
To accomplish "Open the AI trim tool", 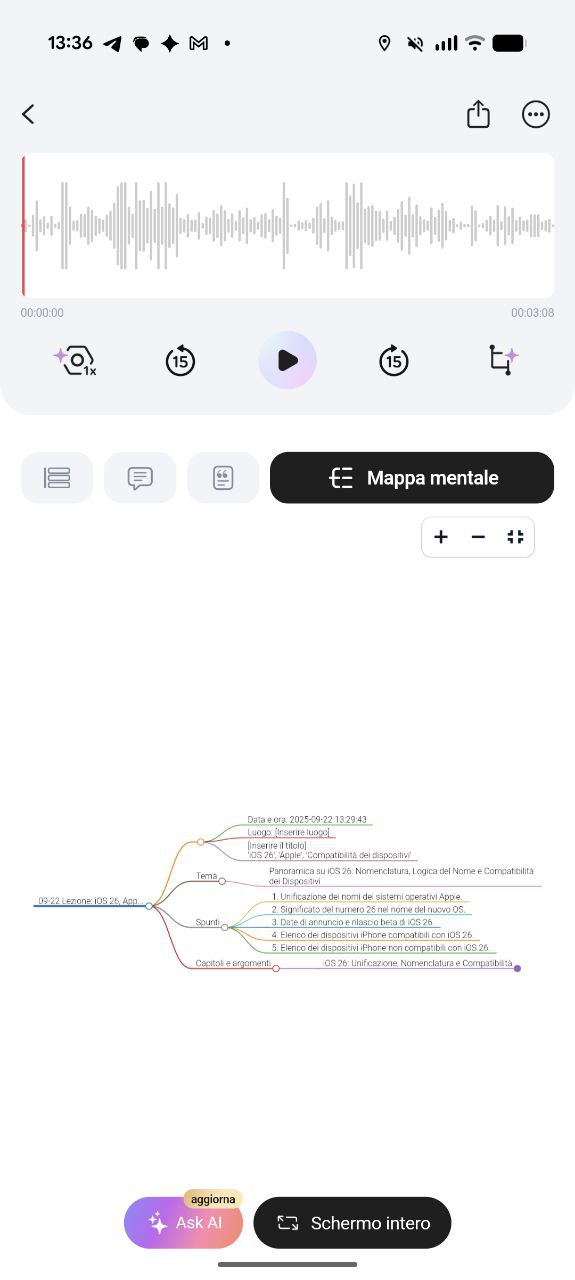I will click(x=503, y=360).
